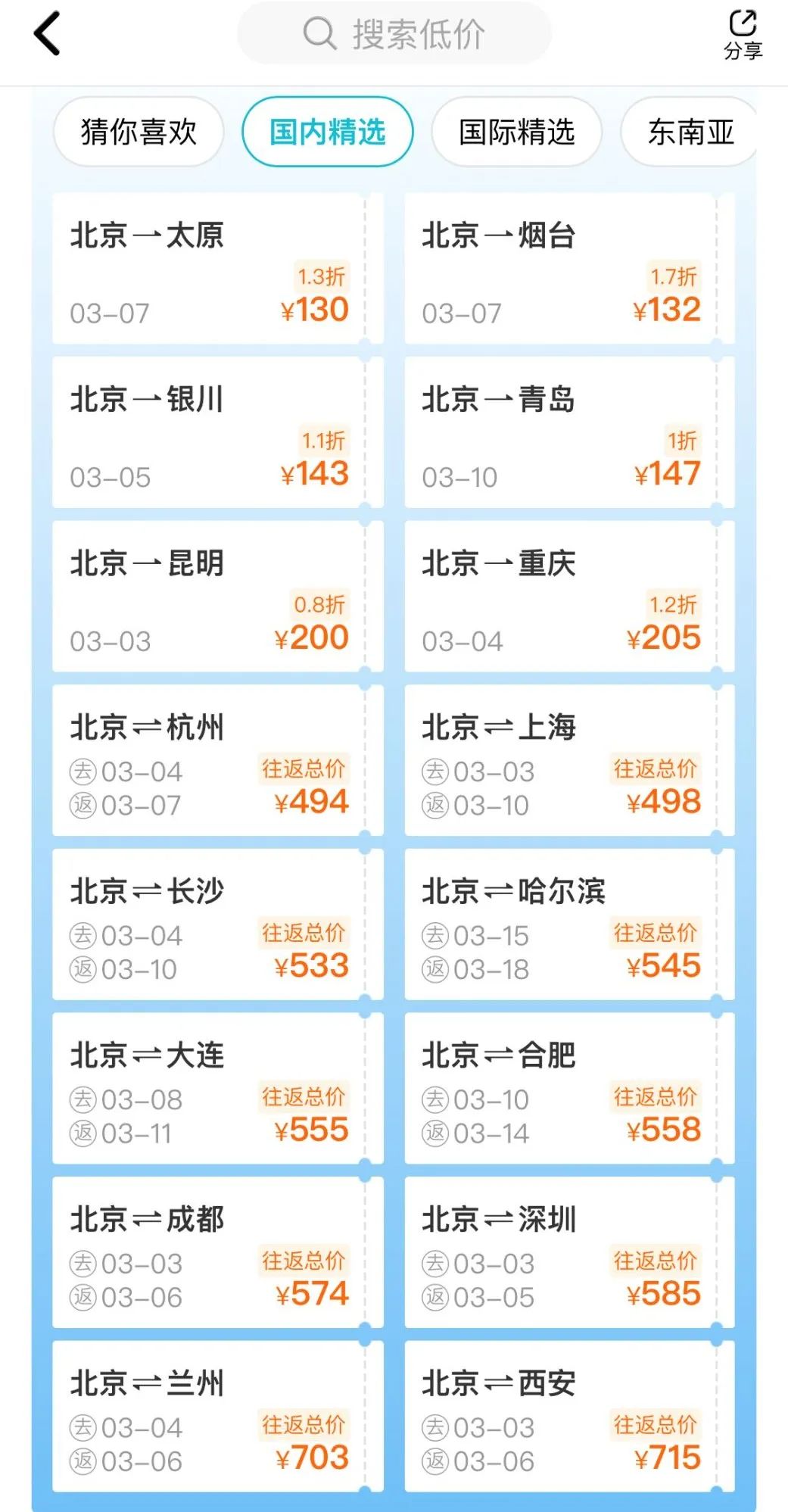This screenshot has height=1512, width=788.
Task: Select the 北京 成都 round-trip ticket
Action: [x=209, y=1253]
